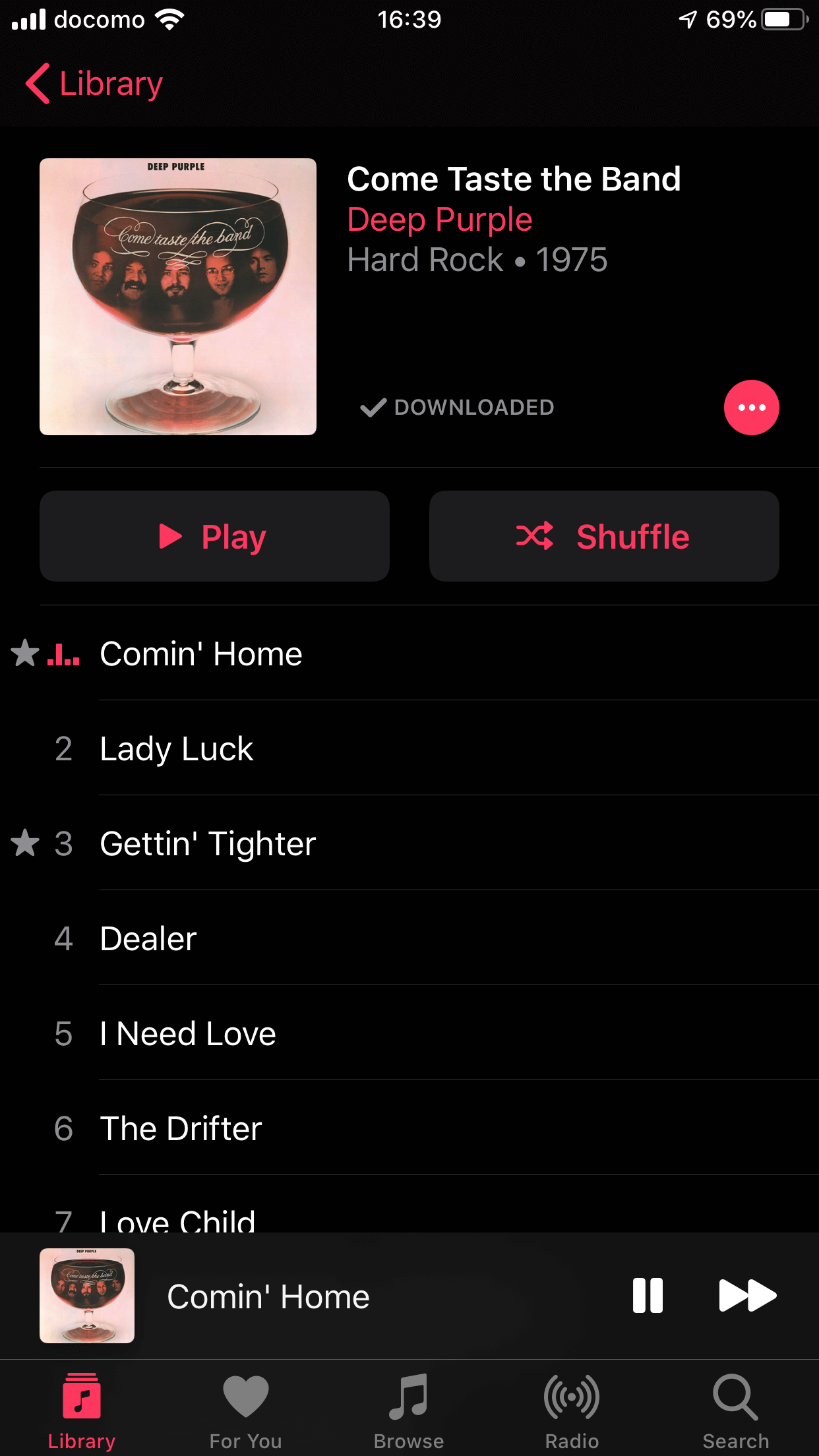Open the Now Playing mini player
The width and height of the screenshot is (819, 1456).
(330, 1296)
